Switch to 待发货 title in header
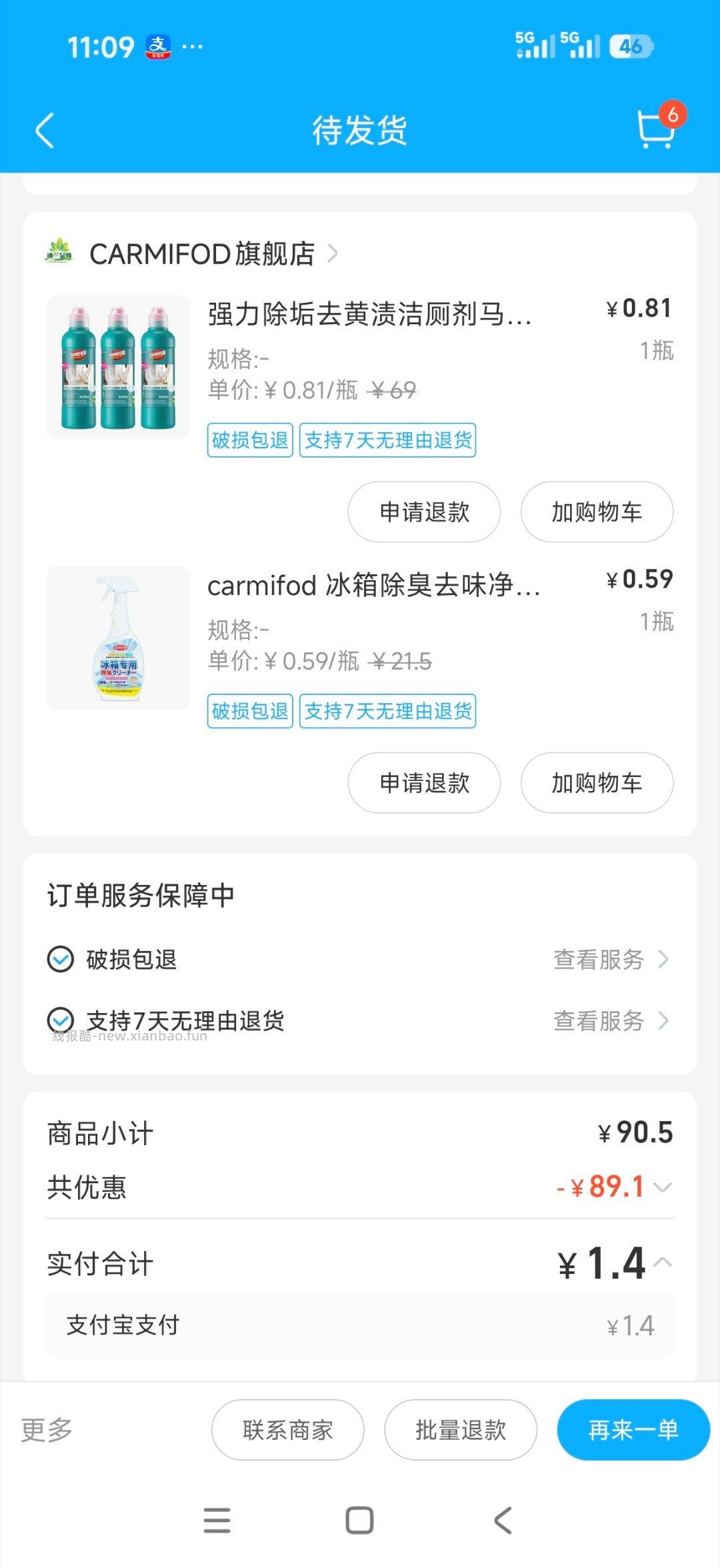720x1568 pixels. pos(360,130)
